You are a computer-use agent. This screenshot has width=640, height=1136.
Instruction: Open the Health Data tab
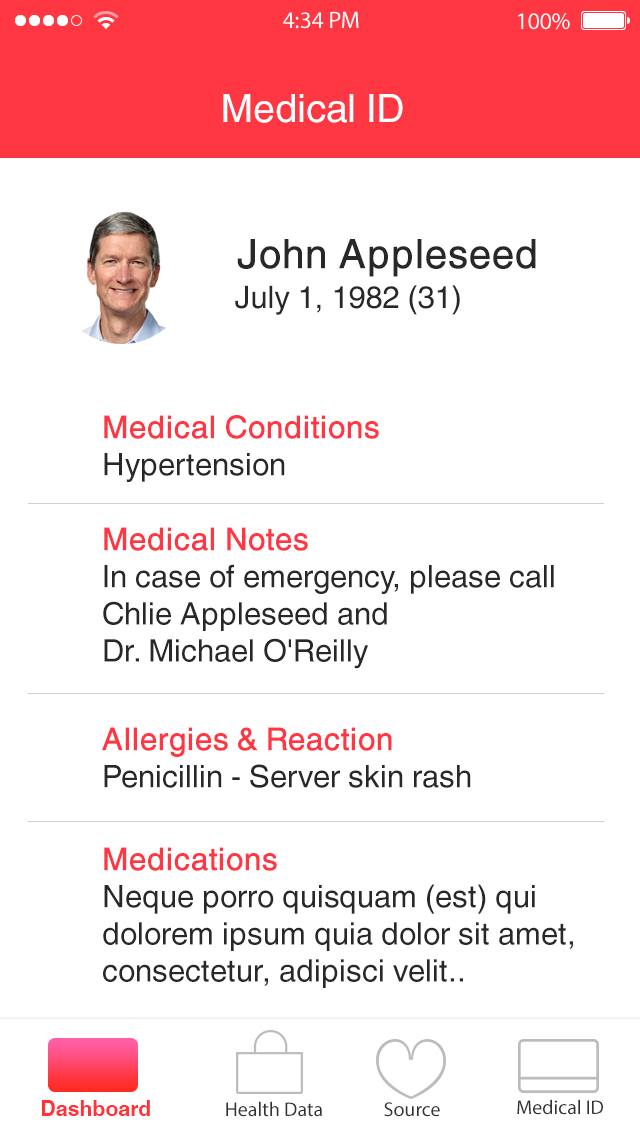(x=272, y=1077)
